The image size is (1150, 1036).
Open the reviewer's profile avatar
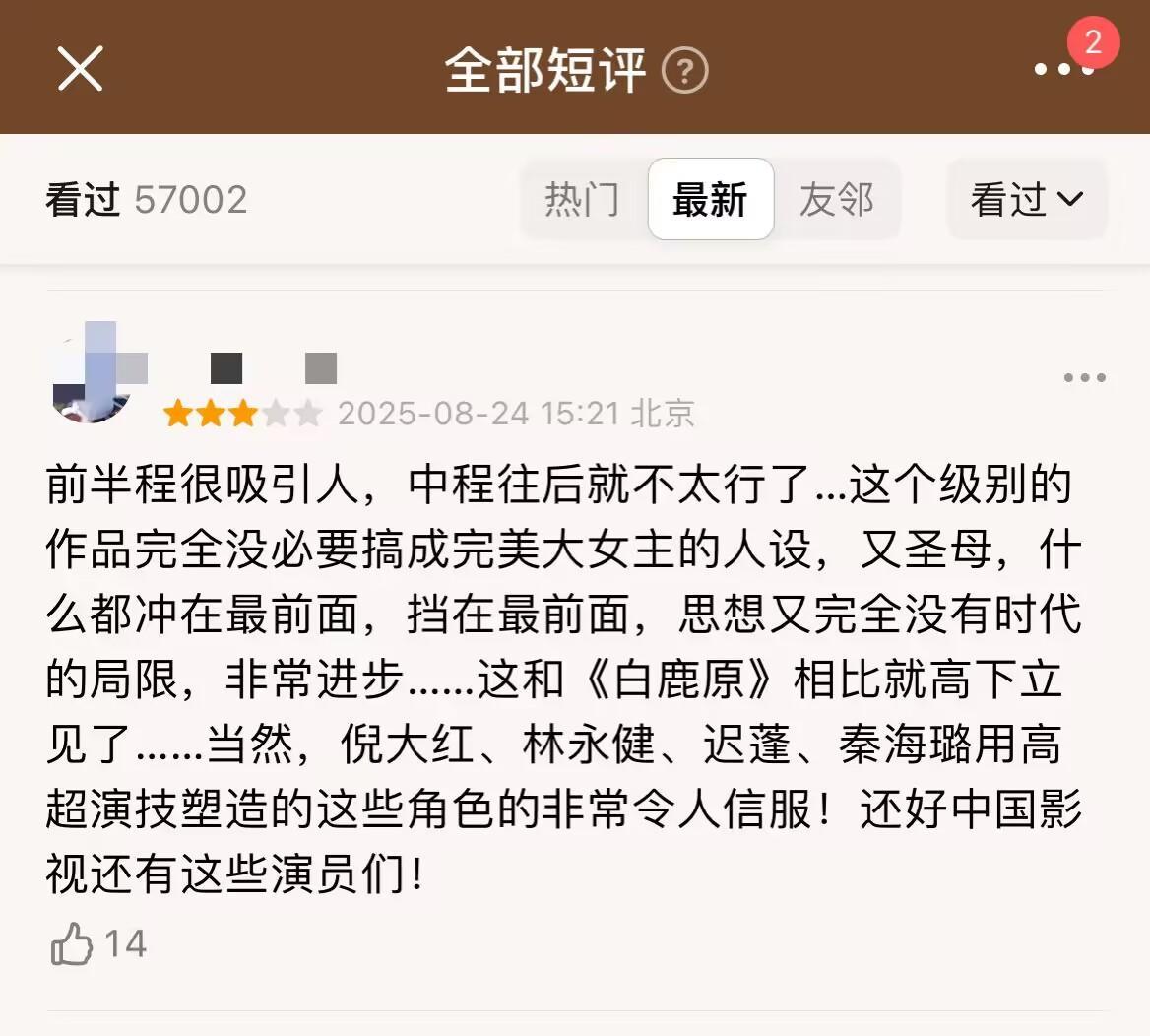coord(91,379)
